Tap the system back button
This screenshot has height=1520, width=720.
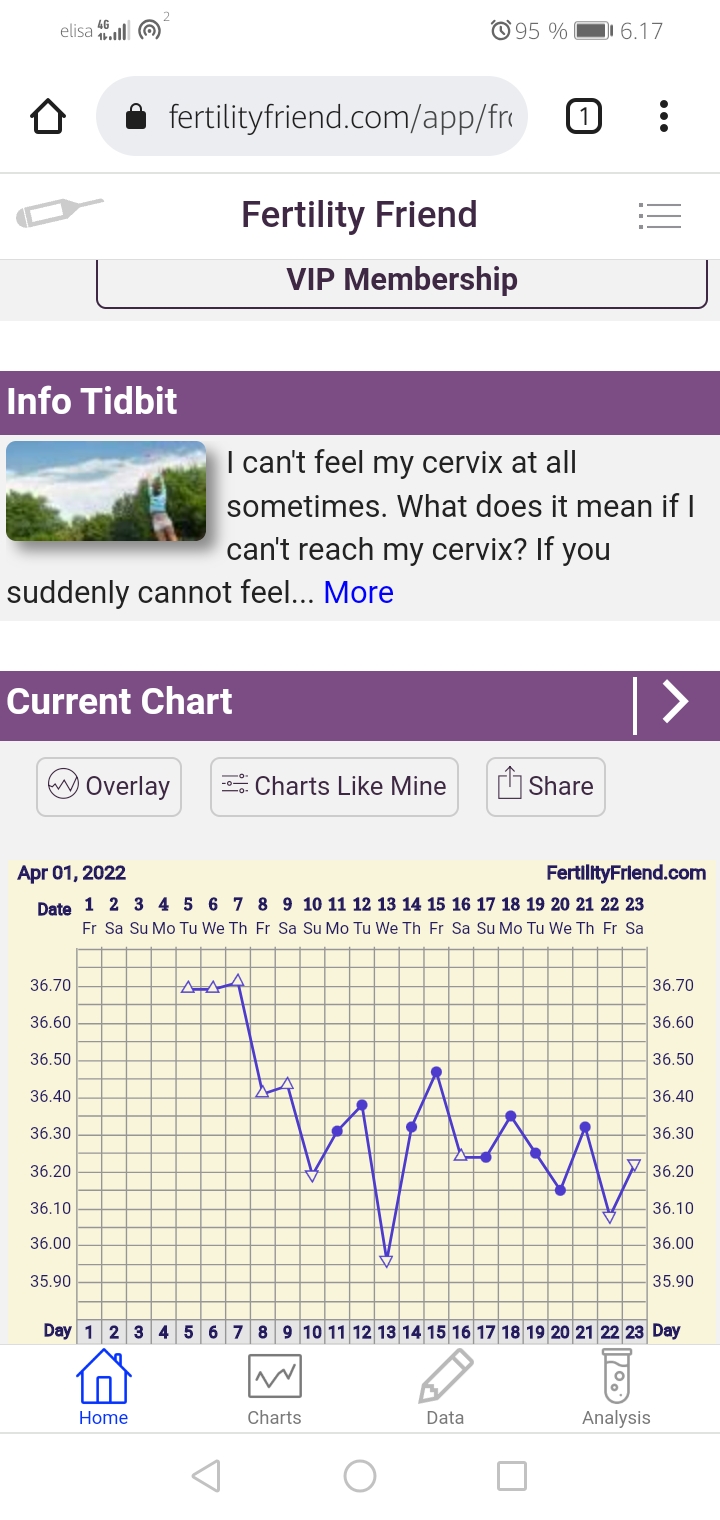206,1476
